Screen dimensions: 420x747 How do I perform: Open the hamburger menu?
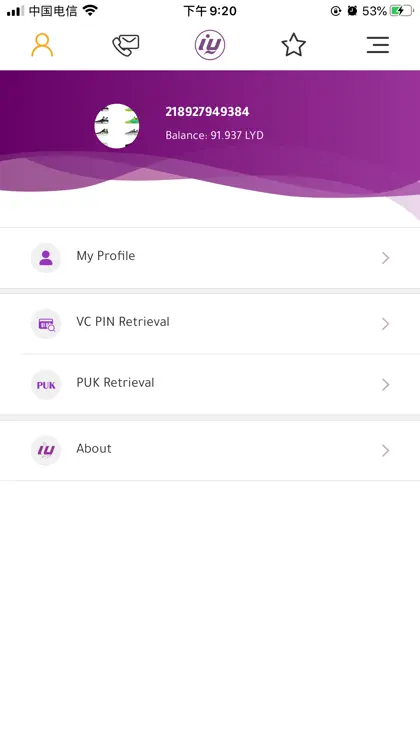coord(378,45)
